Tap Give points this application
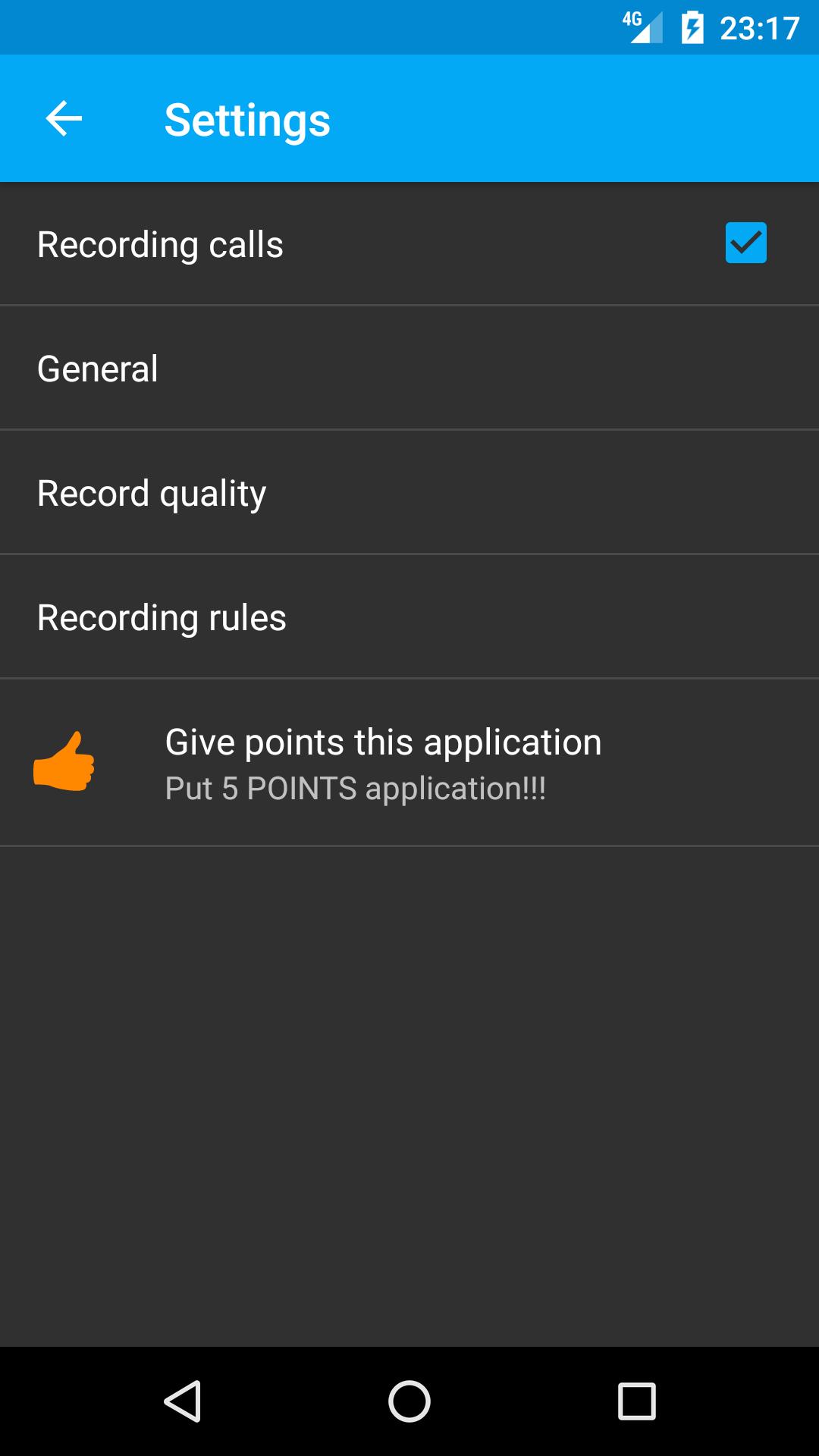The width and height of the screenshot is (819, 1456). pos(383,742)
